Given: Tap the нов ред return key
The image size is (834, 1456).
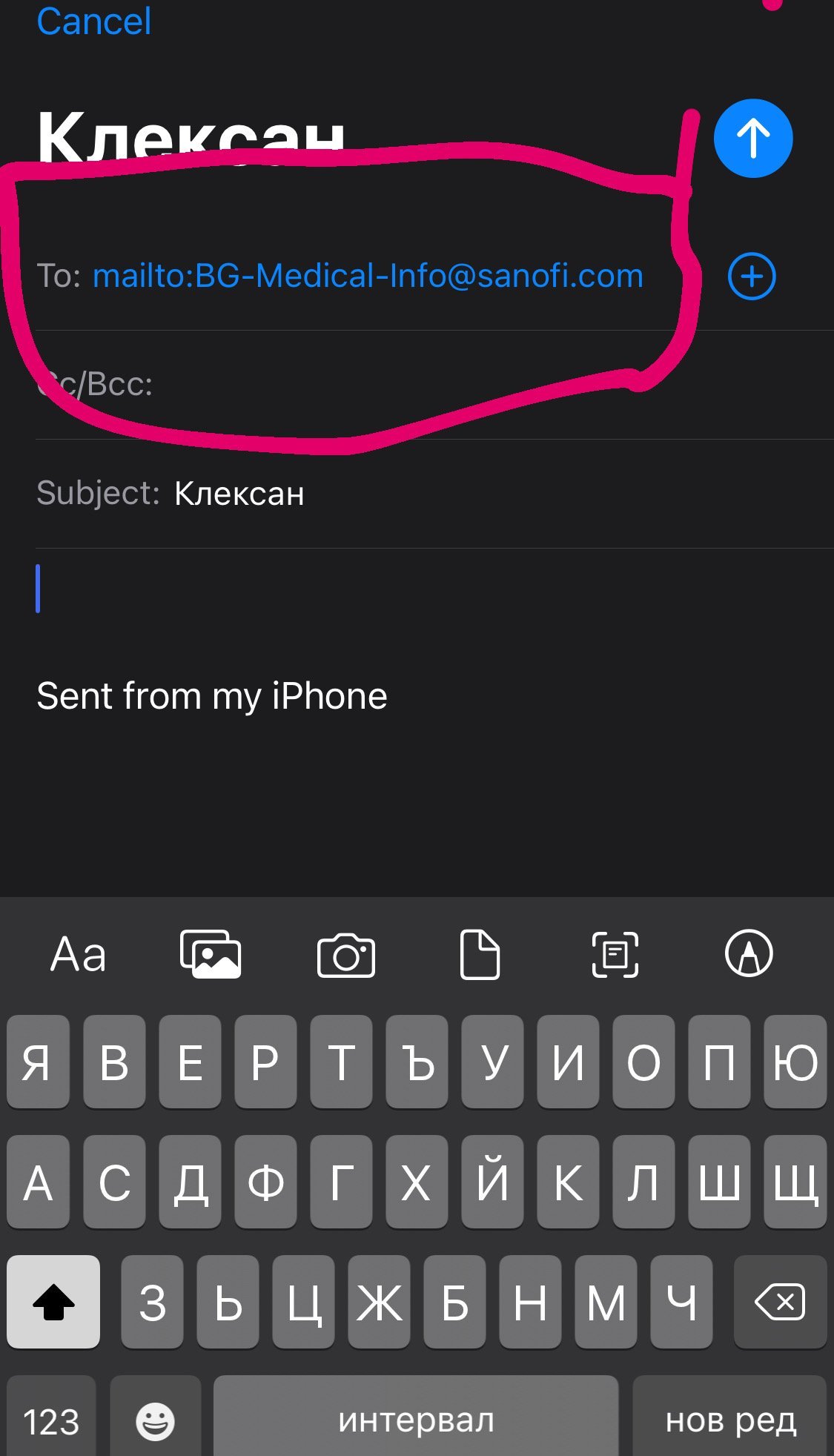Looking at the screenshot, I should (730, 1420).
